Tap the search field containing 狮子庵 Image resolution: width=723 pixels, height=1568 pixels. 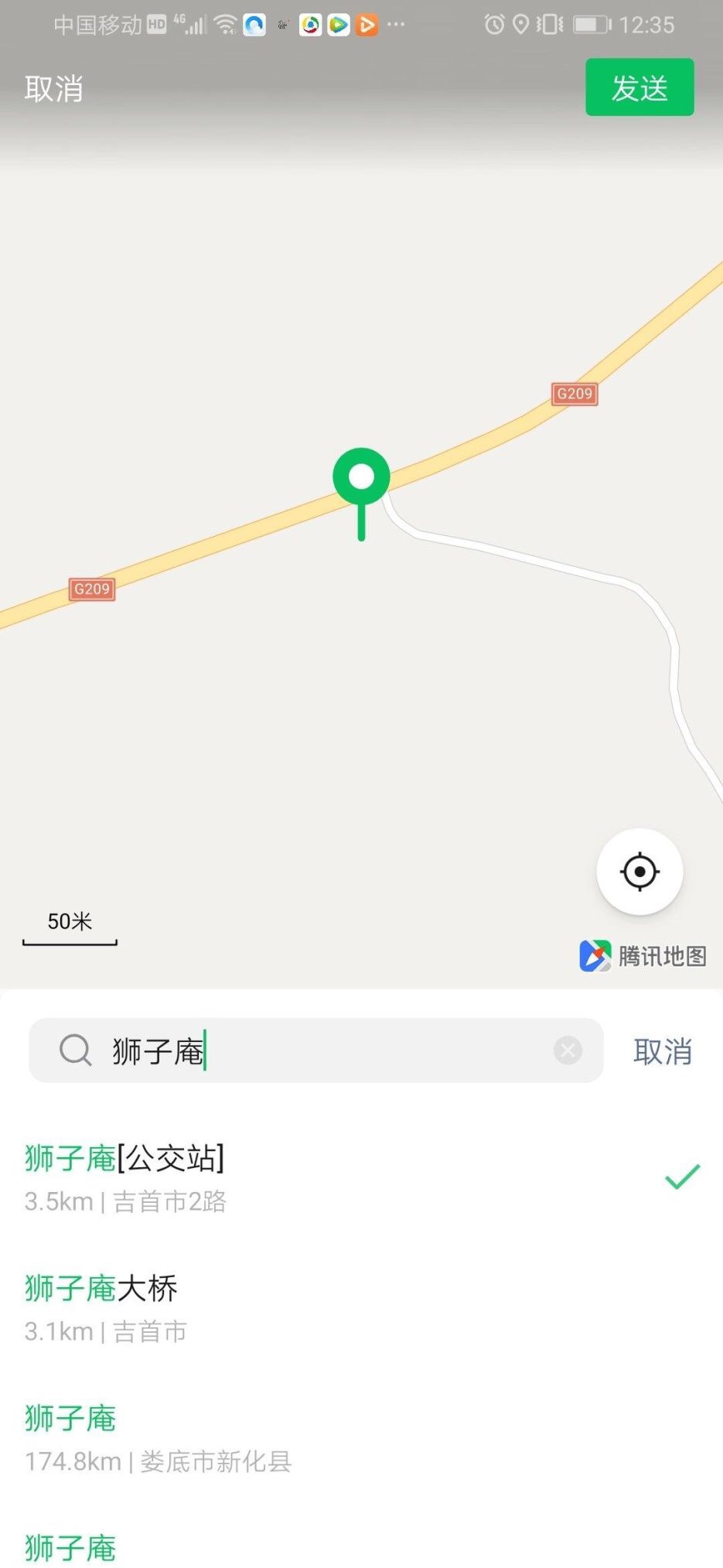click(325, 1050)
